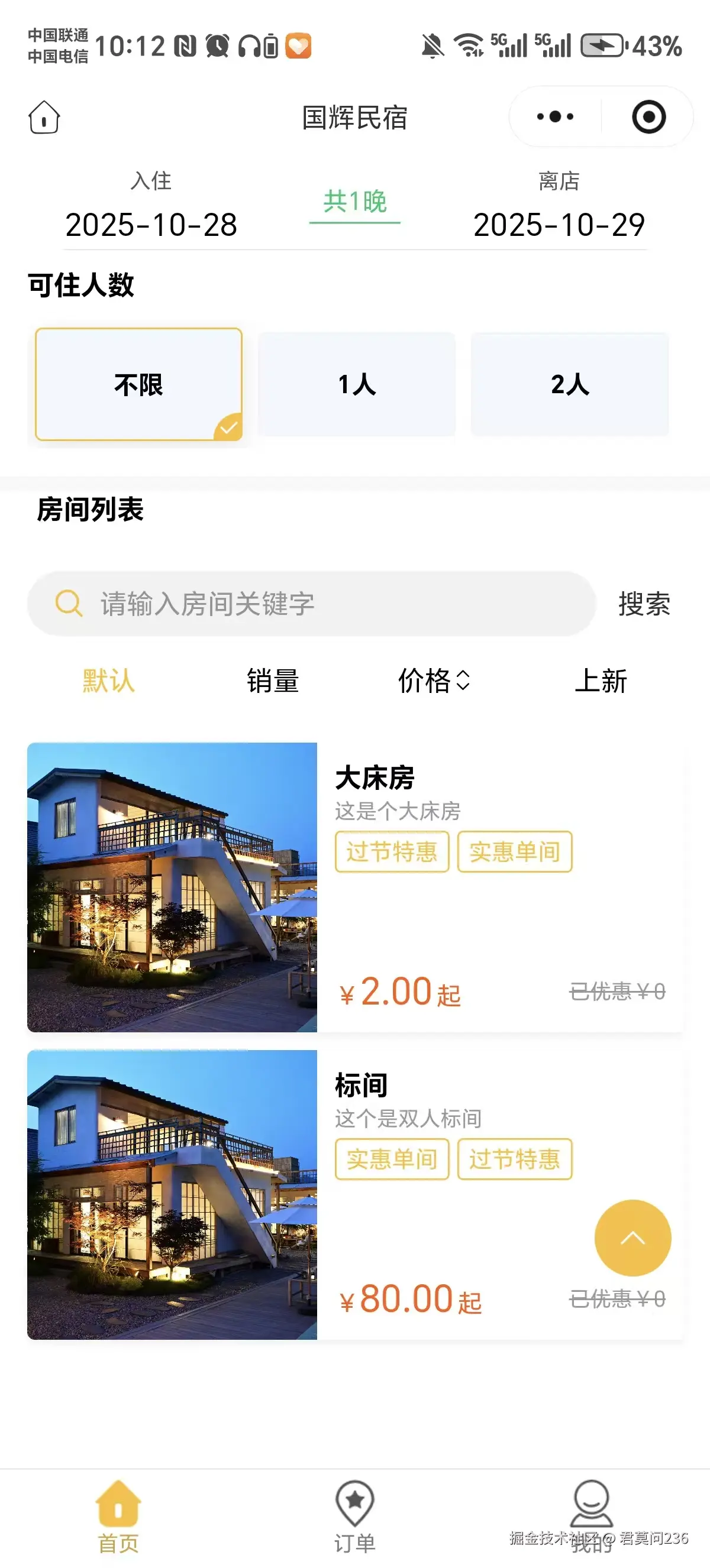Screen dimensions: 710x1568
Task: Open the 订单 orders icon in bottom navigation
Action: [354, 1501]
